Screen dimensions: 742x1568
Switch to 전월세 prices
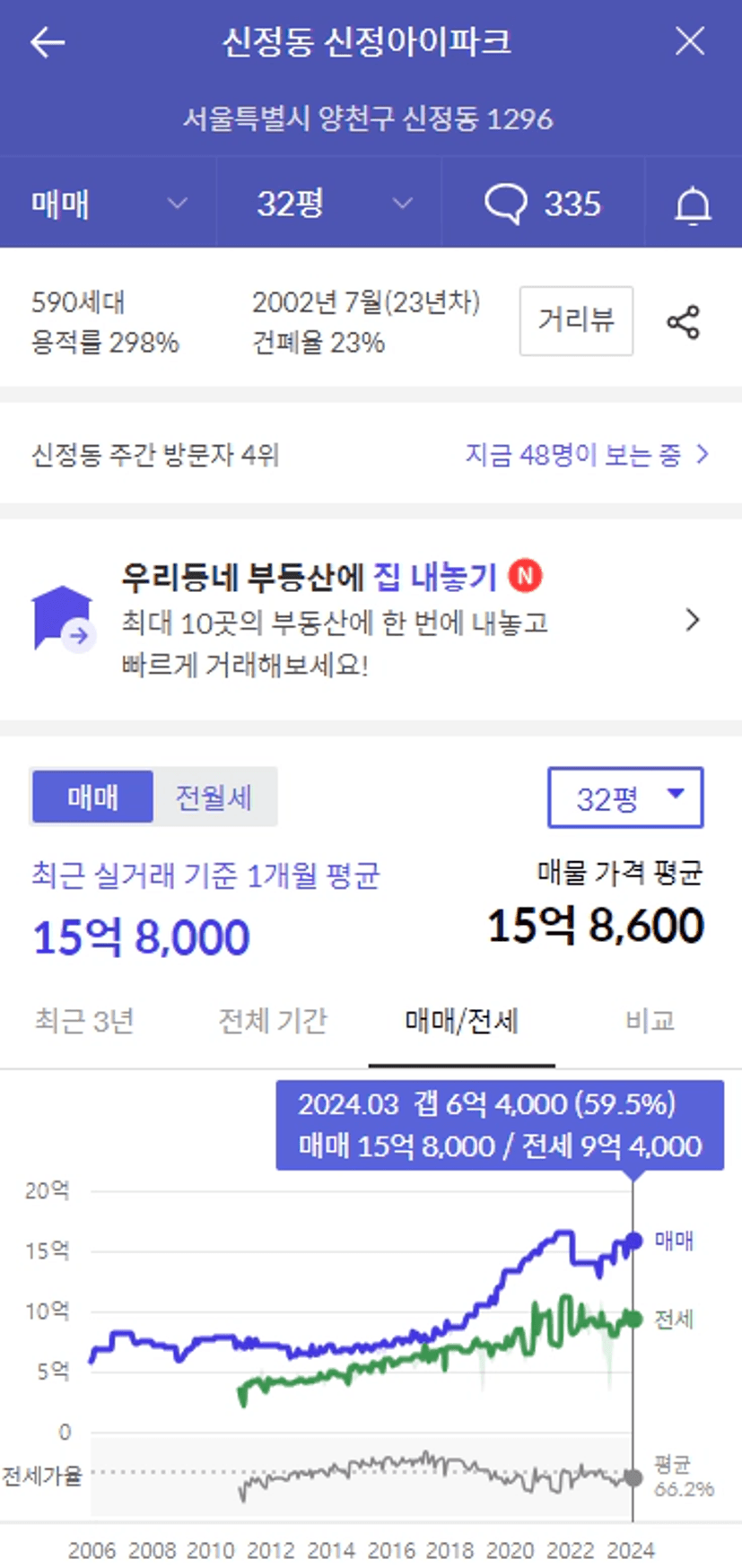214,797
